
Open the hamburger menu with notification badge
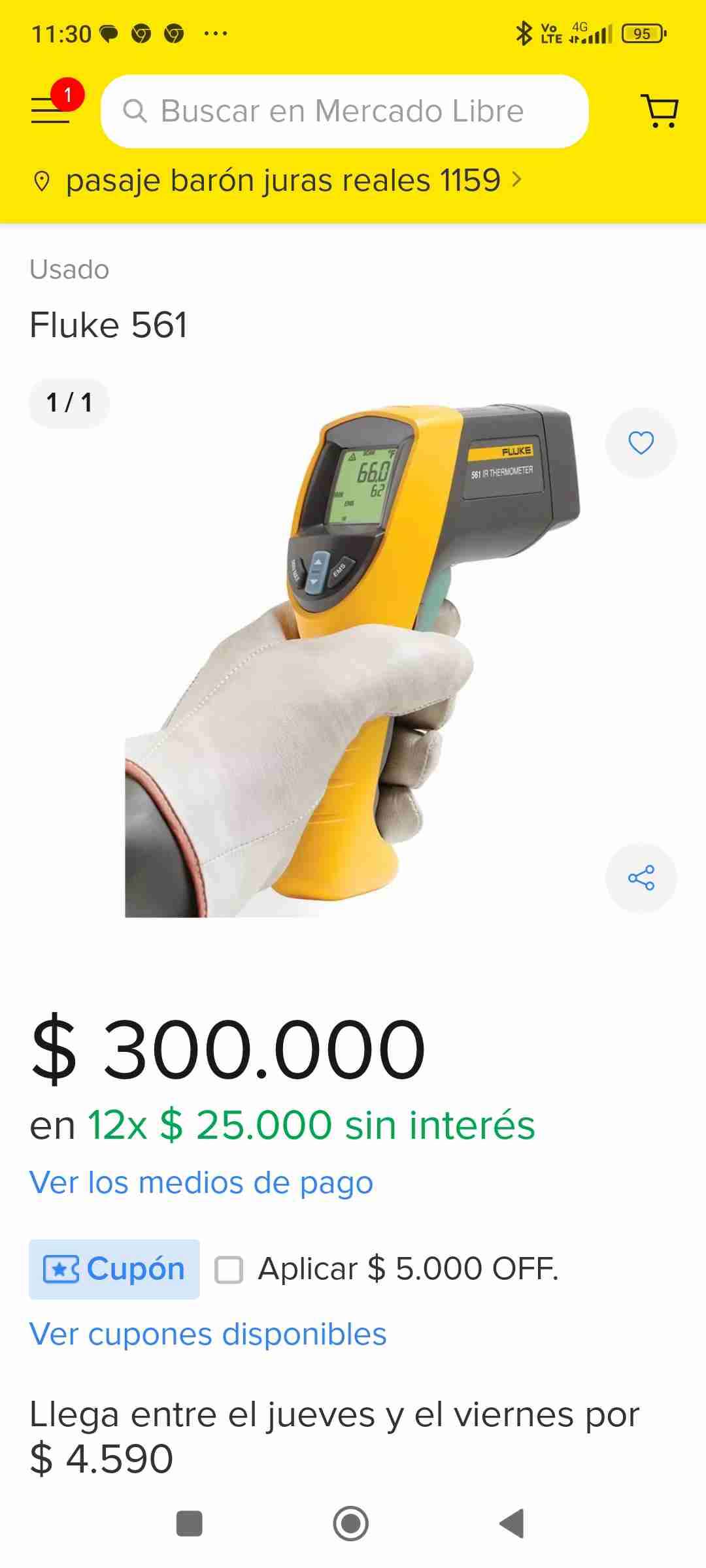[x=51, y=110]
